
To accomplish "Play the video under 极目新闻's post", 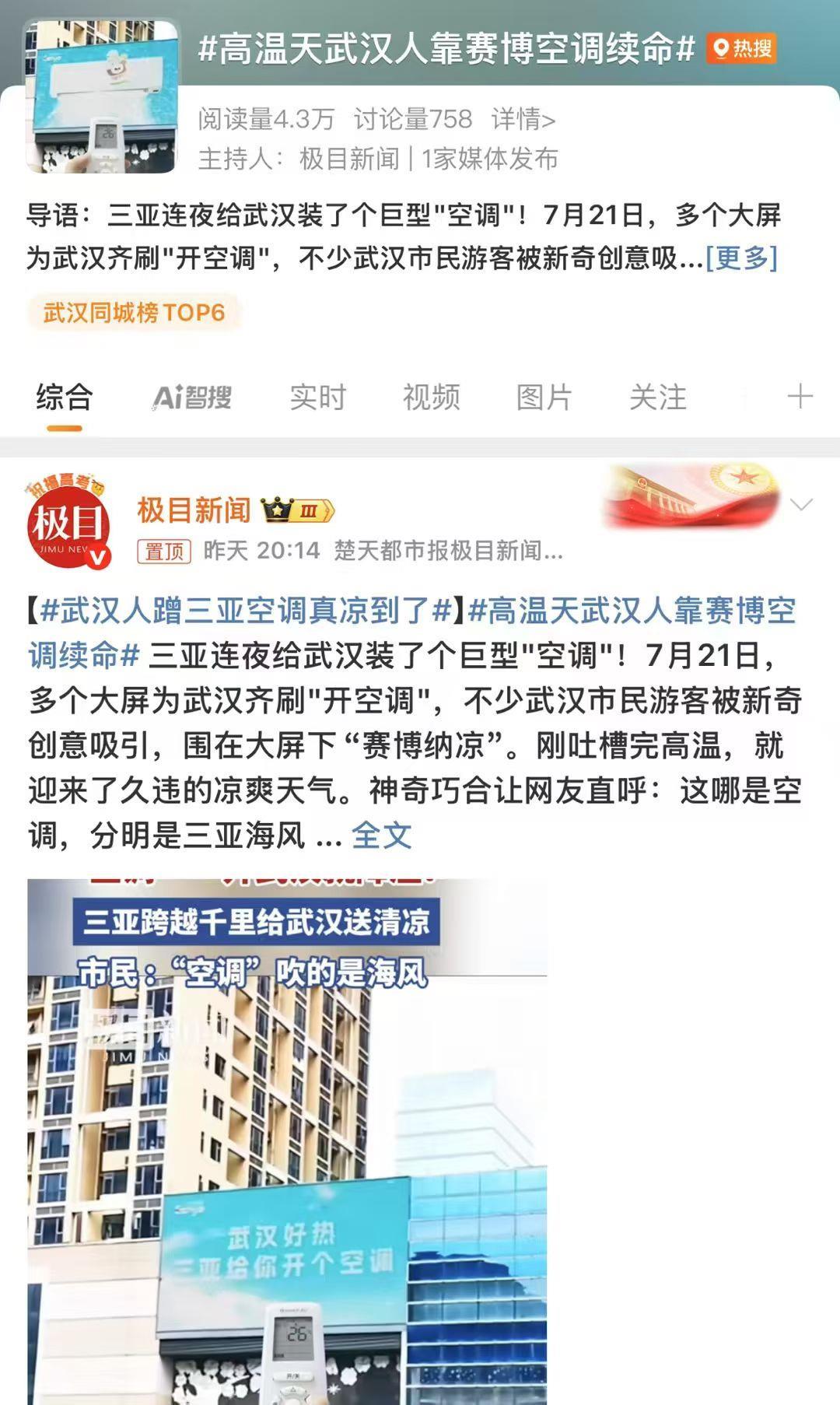I will 287,1141.
